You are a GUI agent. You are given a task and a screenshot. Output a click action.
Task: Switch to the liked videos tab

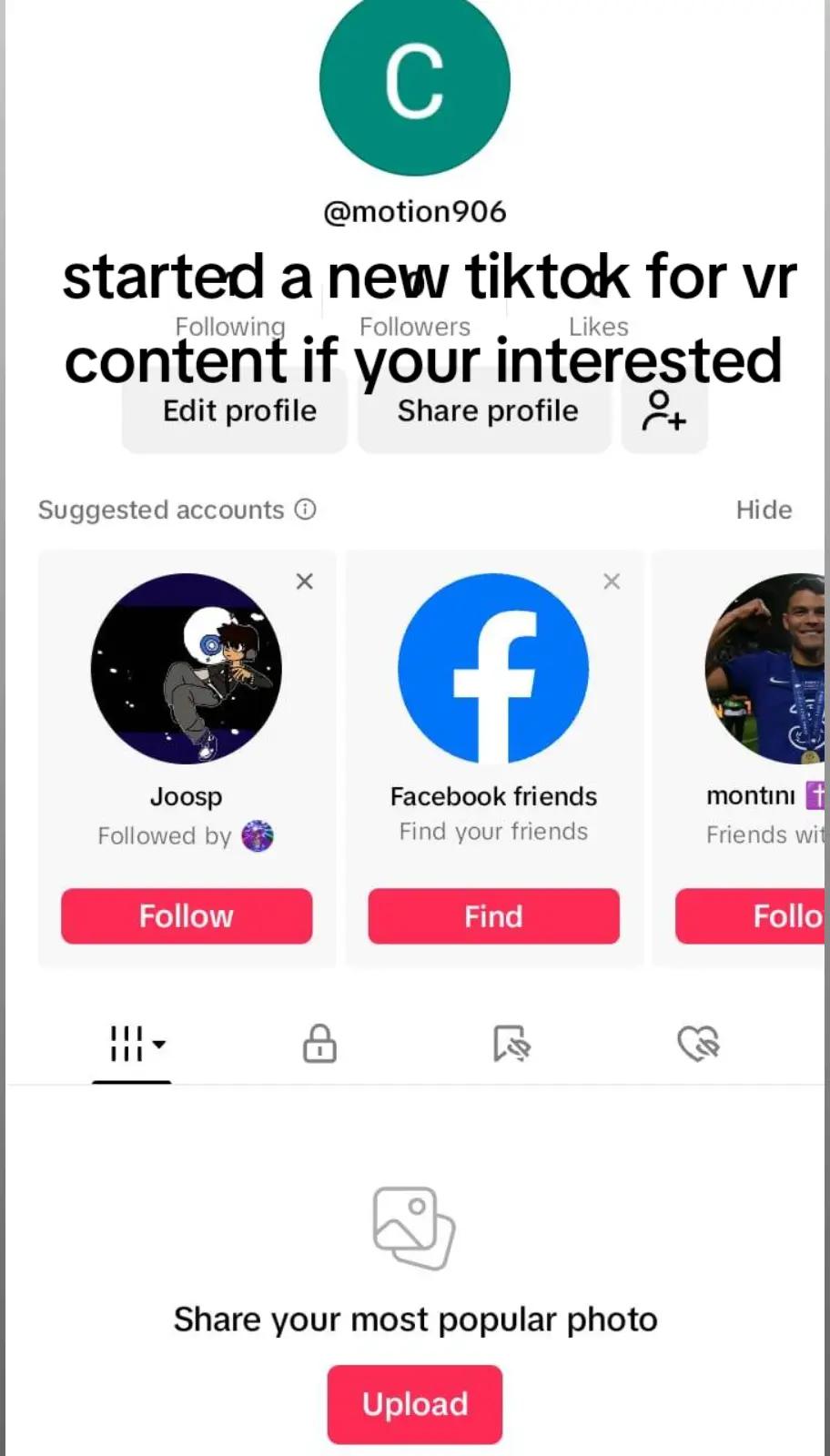tap(699, 1044)
